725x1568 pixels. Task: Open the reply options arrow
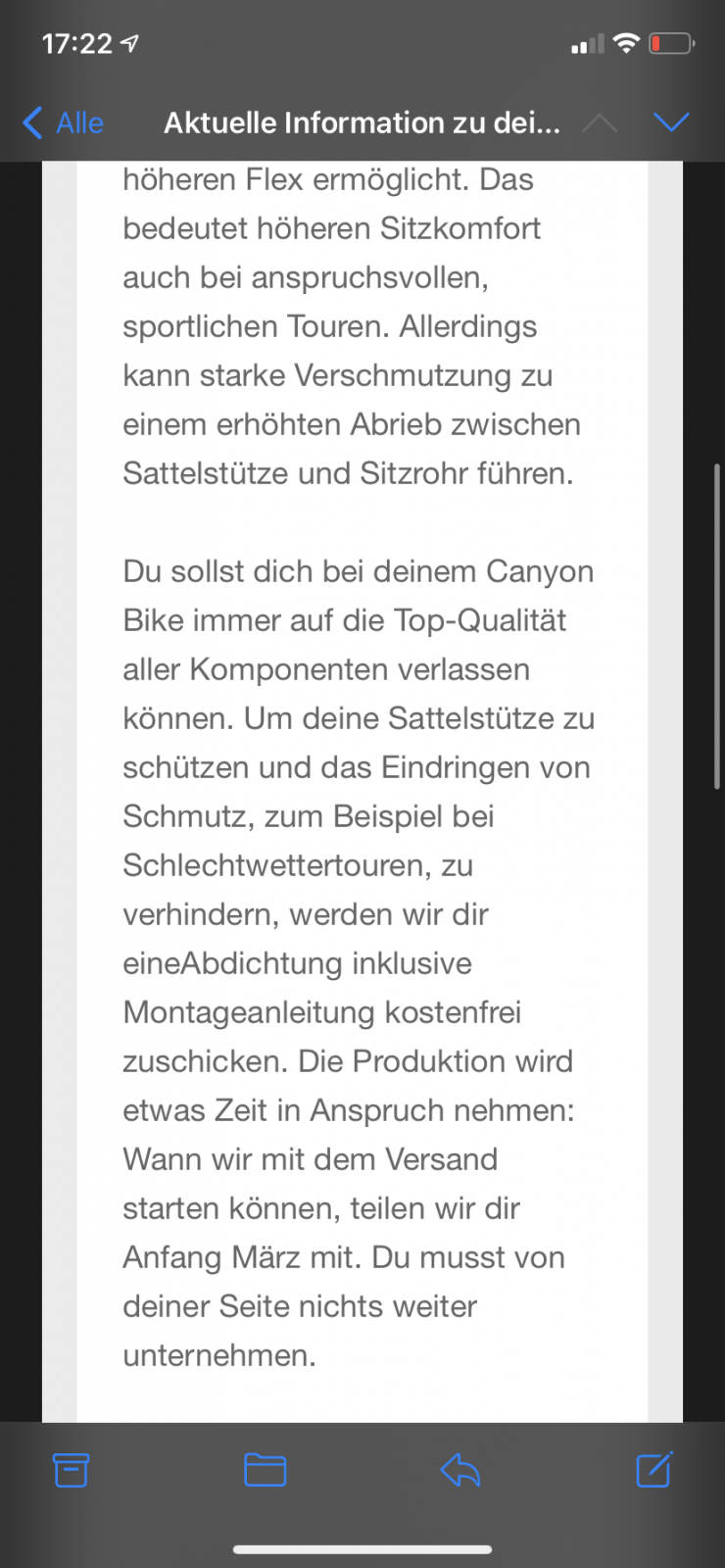pos(459,1470)
